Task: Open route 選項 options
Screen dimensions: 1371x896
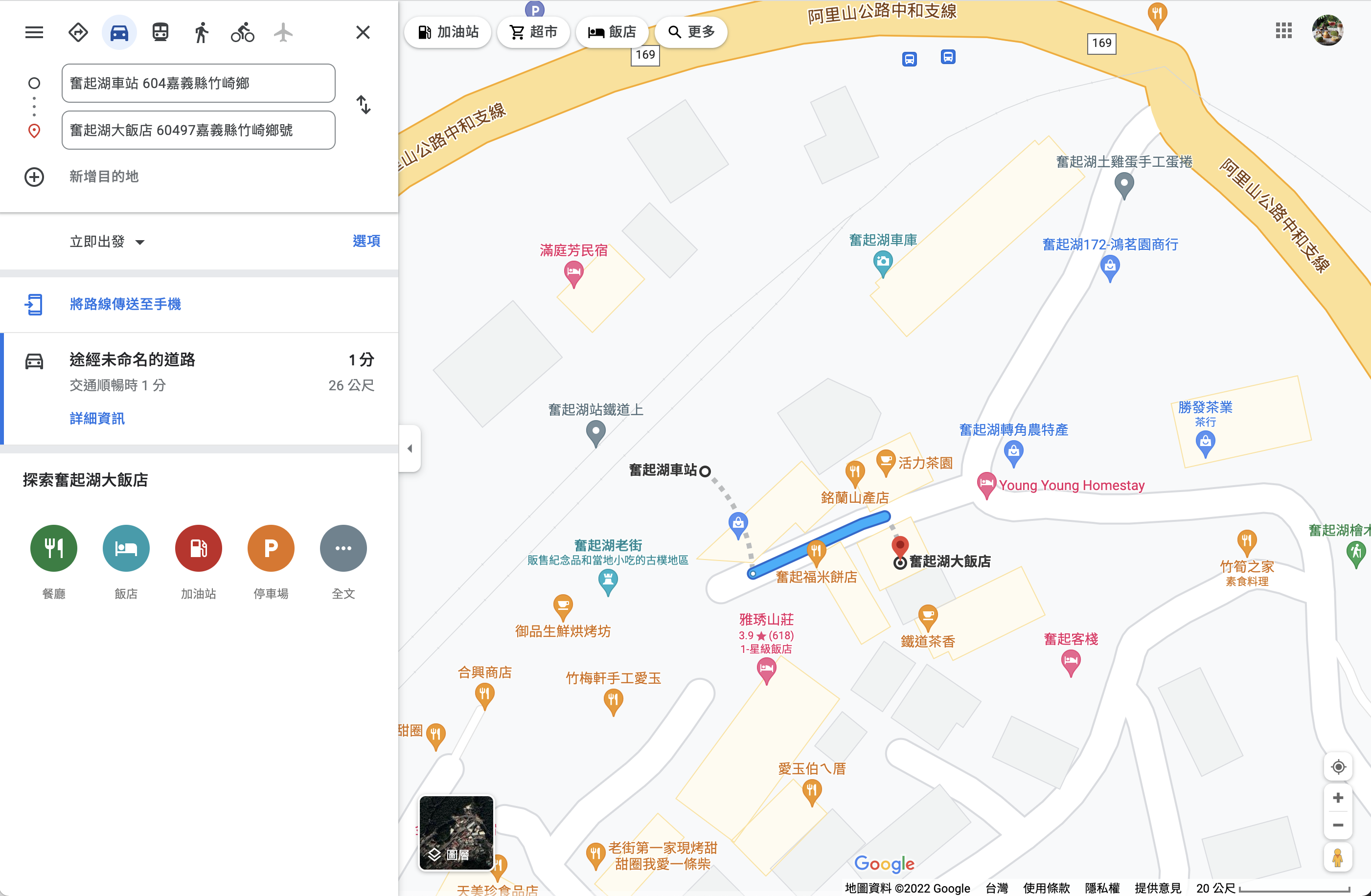Action: [366, 241]
